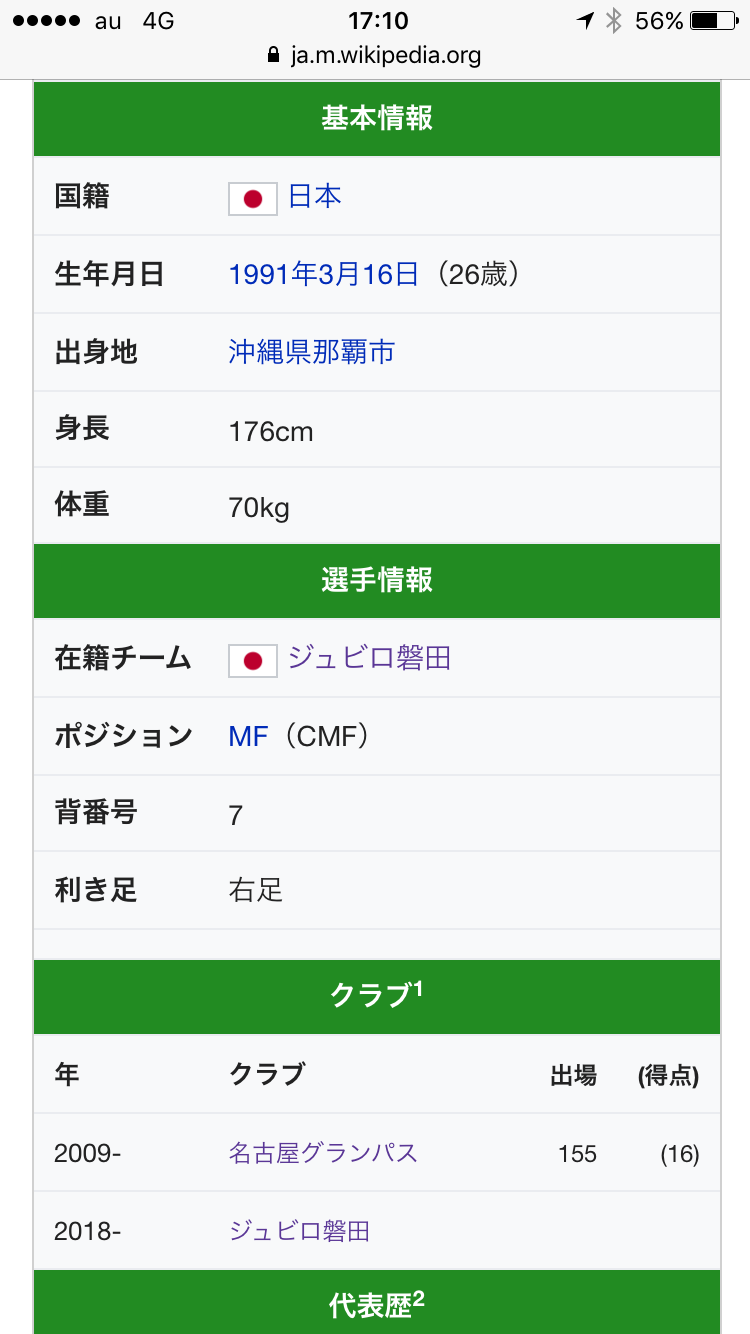
Task: Open ジュビロ磐田 link in the 2018- row
Action: pos(299,1231)
